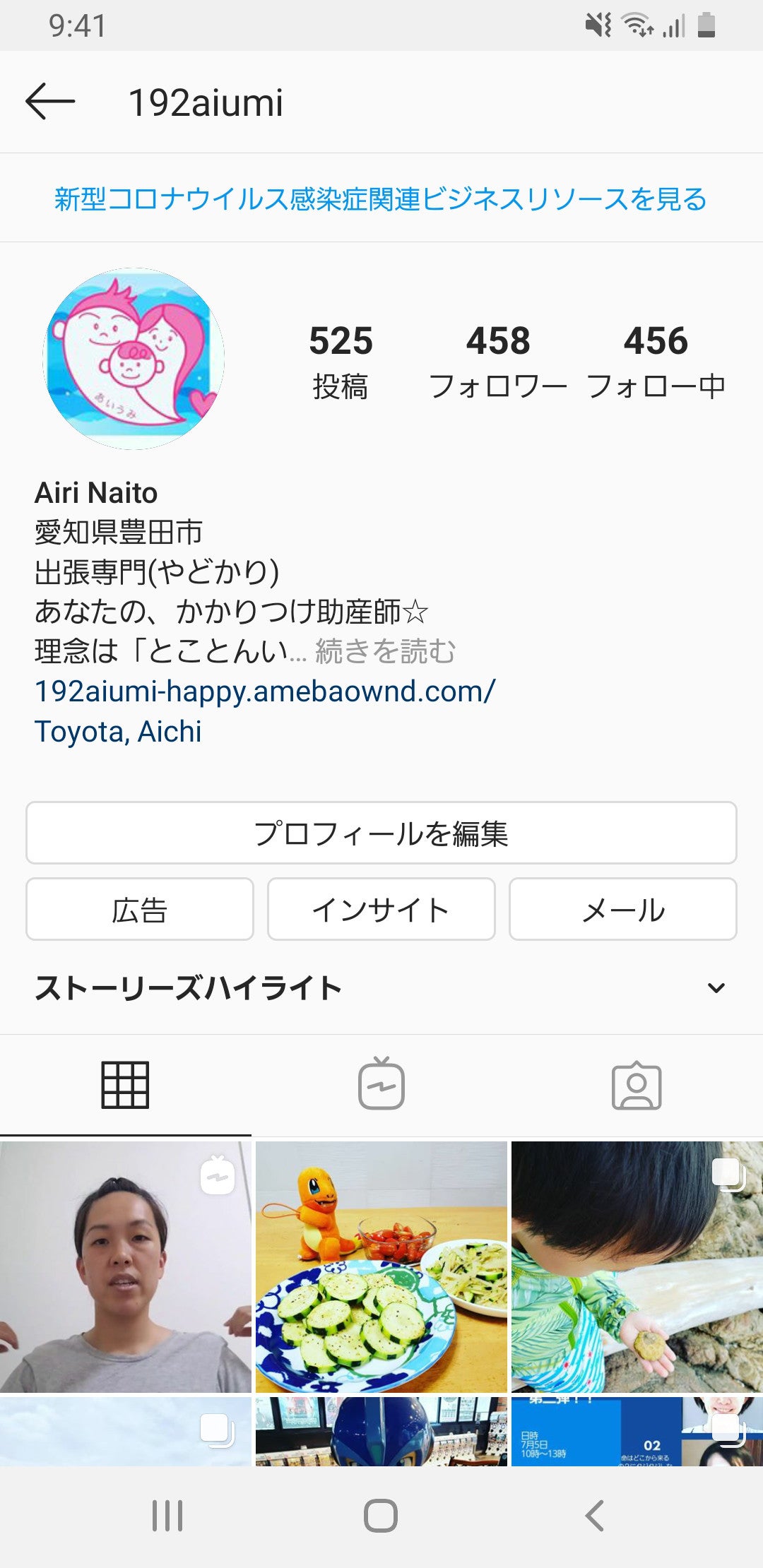Open the IGTV video of woman talking
Screen dimensions: 763x1568
pos(125,1266)
